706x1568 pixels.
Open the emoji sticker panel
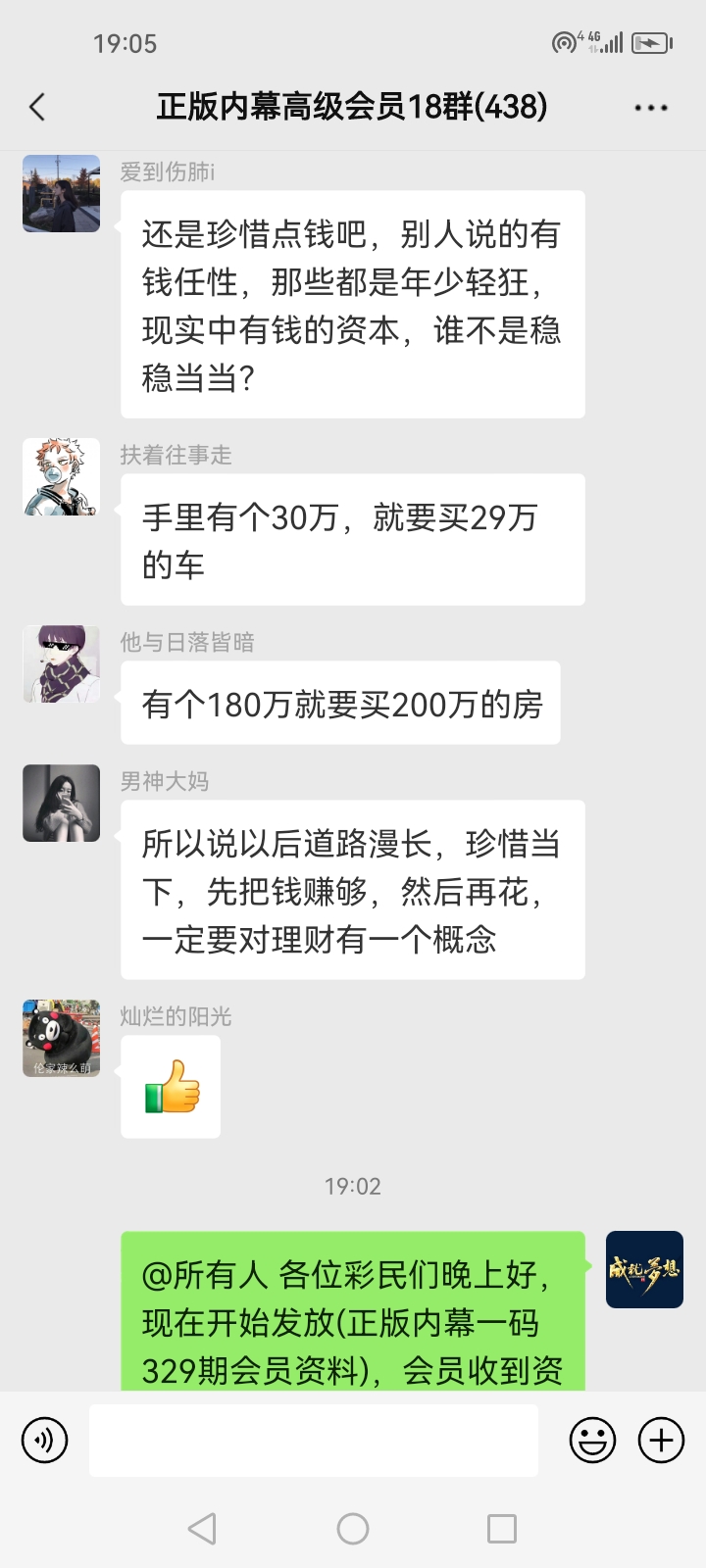click(x=592, y=1441)
